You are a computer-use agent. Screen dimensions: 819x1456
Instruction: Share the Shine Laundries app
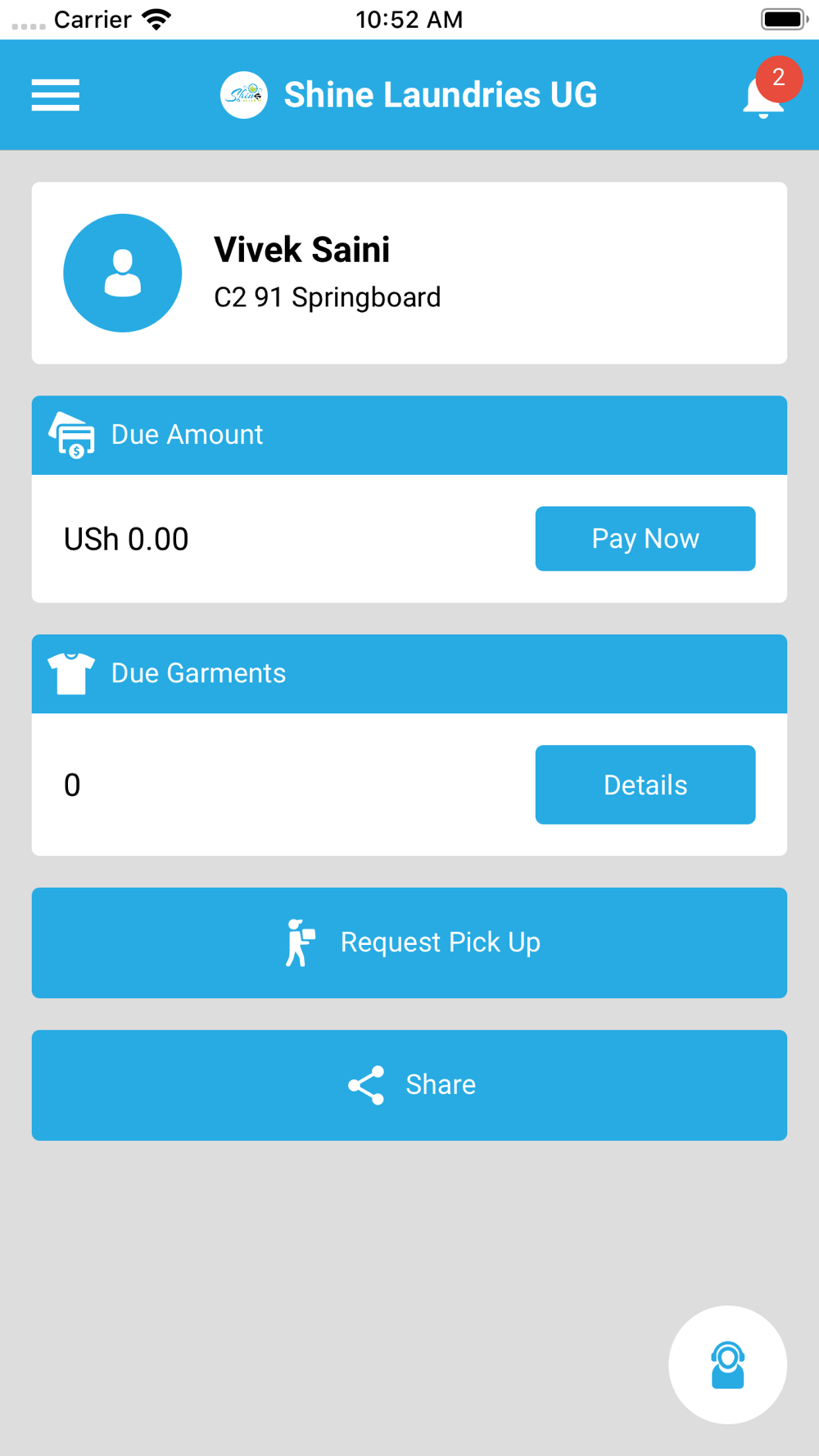(409, 1085)
